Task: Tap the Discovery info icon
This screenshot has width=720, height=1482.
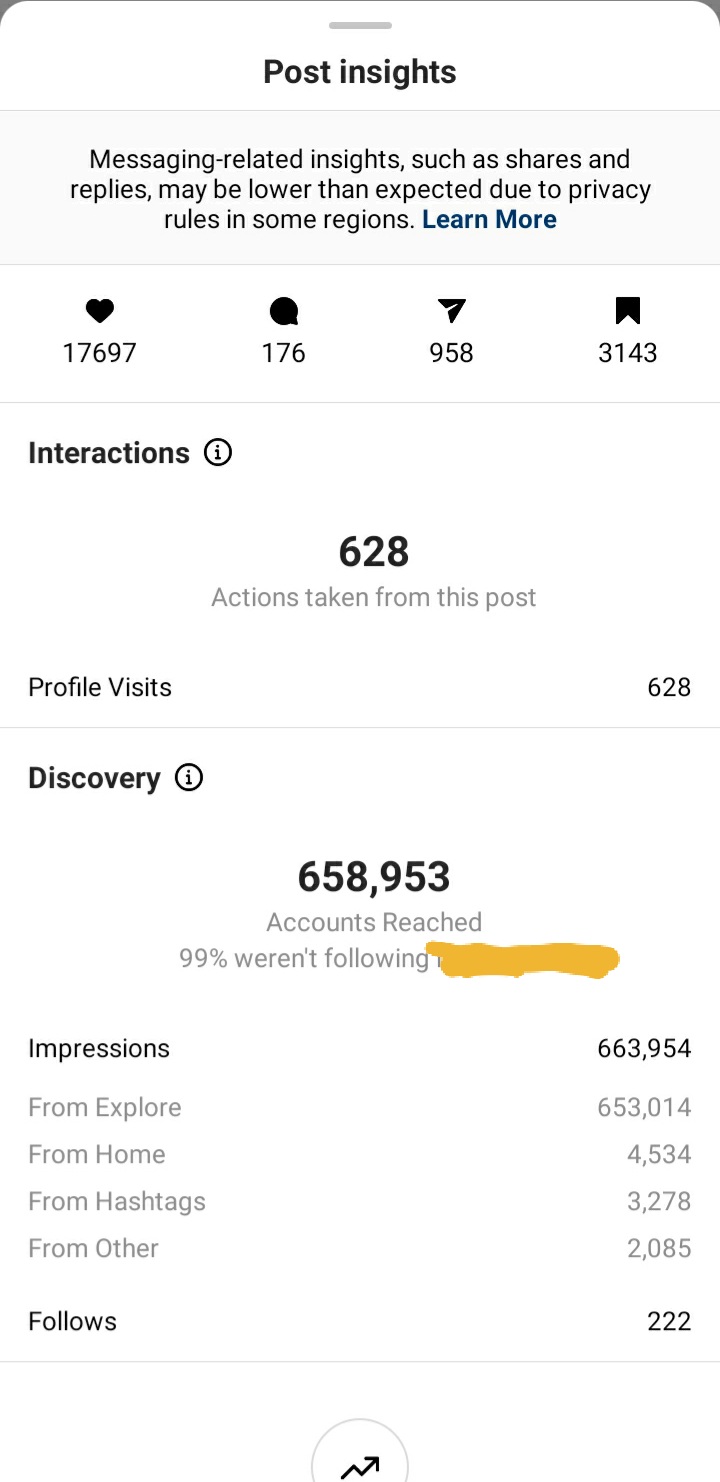Action: pyautogui.click(x=189, y=777)
